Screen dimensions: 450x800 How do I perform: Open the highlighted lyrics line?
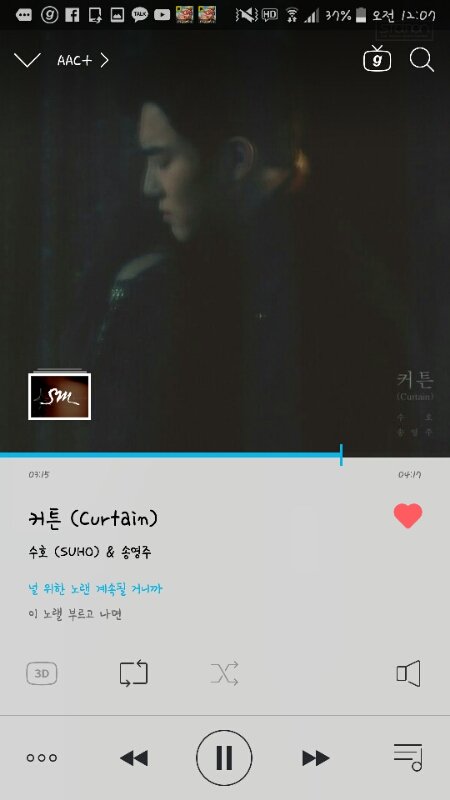point(95,589)
